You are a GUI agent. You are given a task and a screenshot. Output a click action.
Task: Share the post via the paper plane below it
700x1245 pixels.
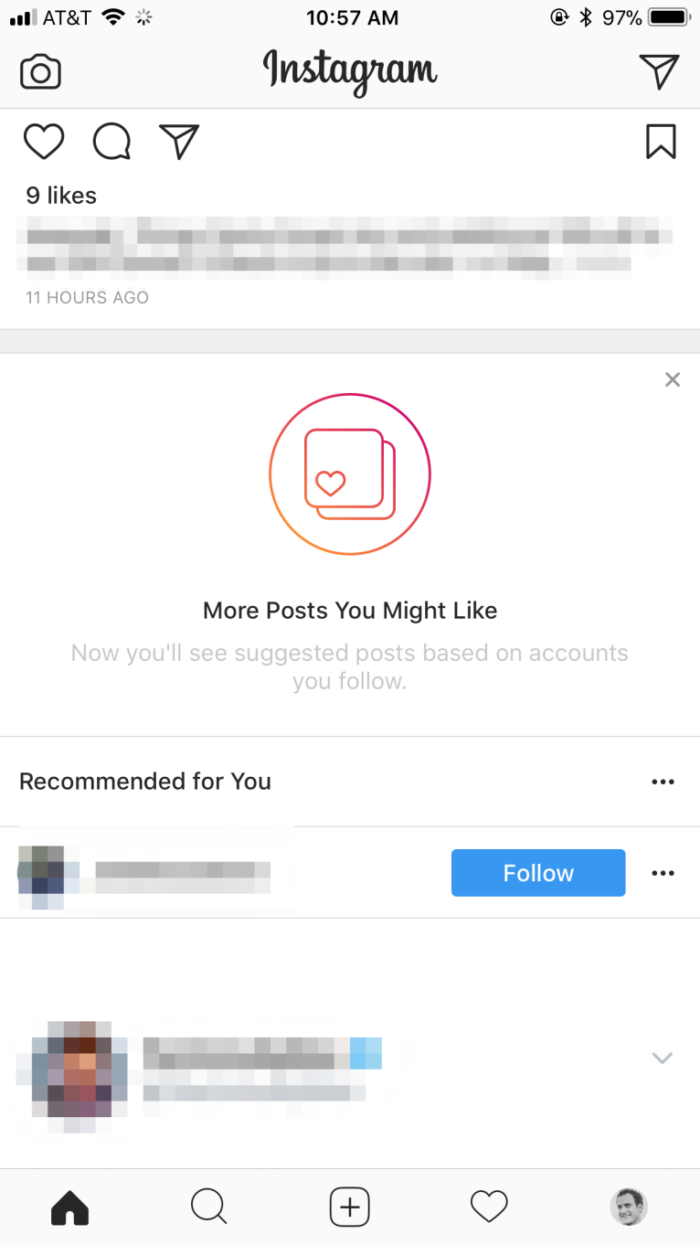(x=179, y=142)
